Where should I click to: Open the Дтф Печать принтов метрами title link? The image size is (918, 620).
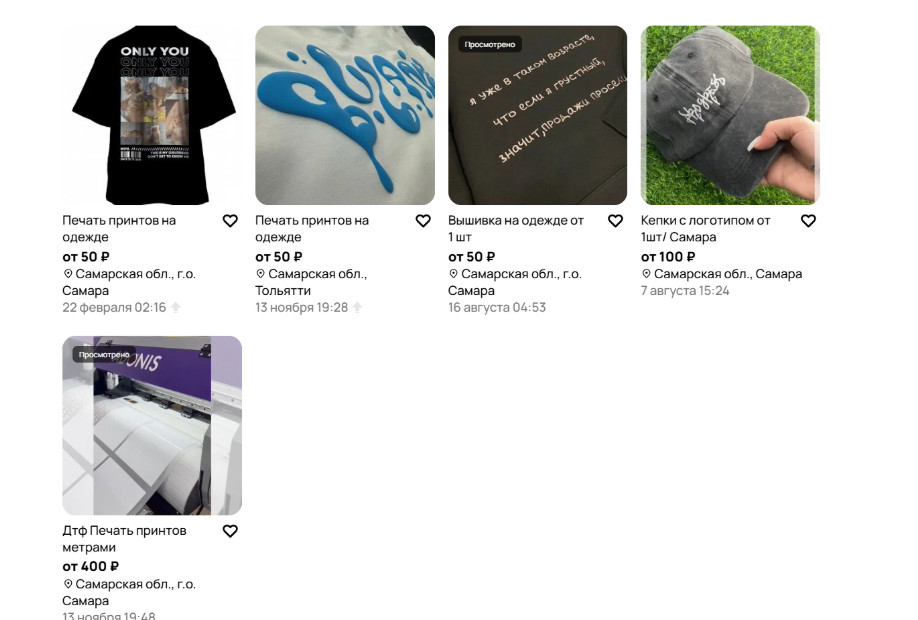tap(124, 539)
